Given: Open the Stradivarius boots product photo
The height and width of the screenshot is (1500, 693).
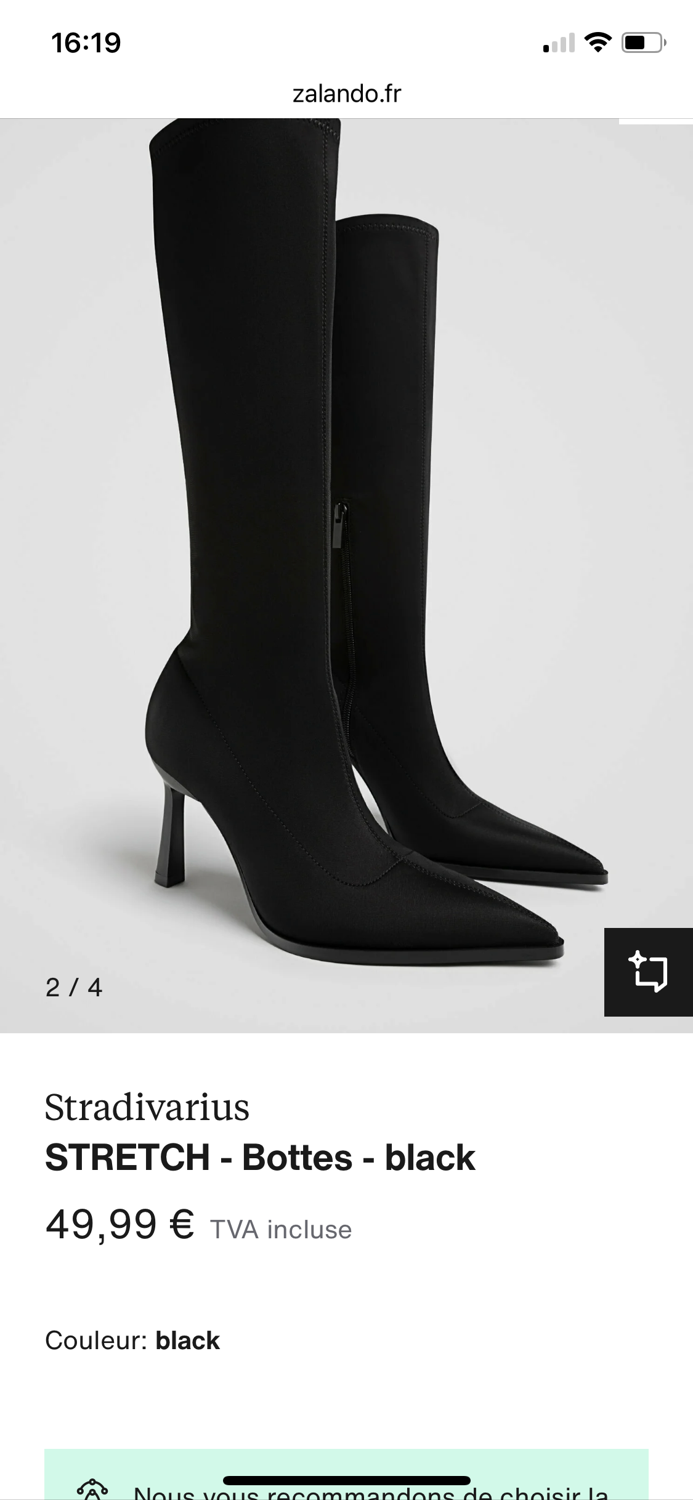Looking at the screenshot, I should click(x=346, y=575).
